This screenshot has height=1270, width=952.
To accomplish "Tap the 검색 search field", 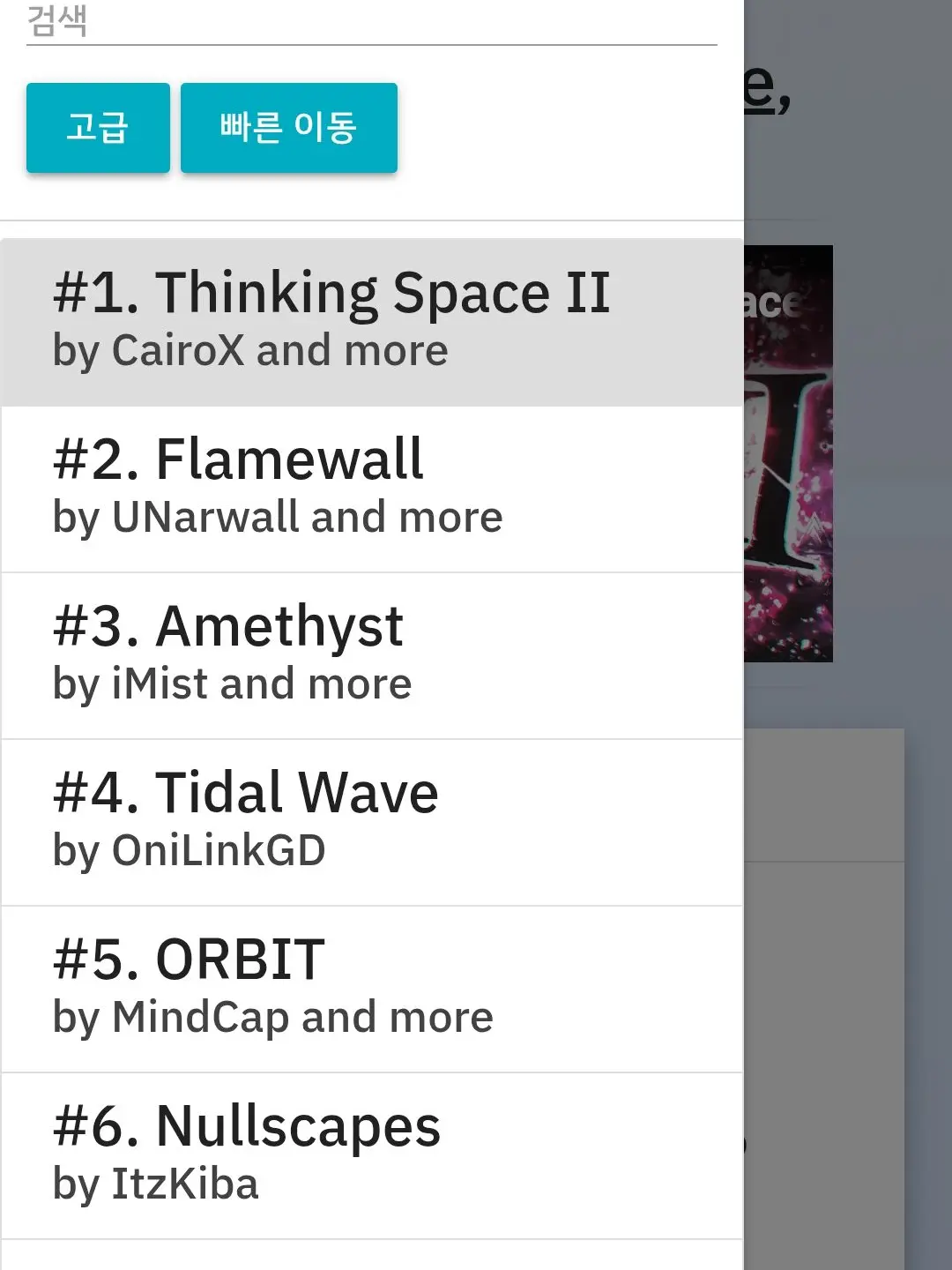I will [x=370, y=22].
